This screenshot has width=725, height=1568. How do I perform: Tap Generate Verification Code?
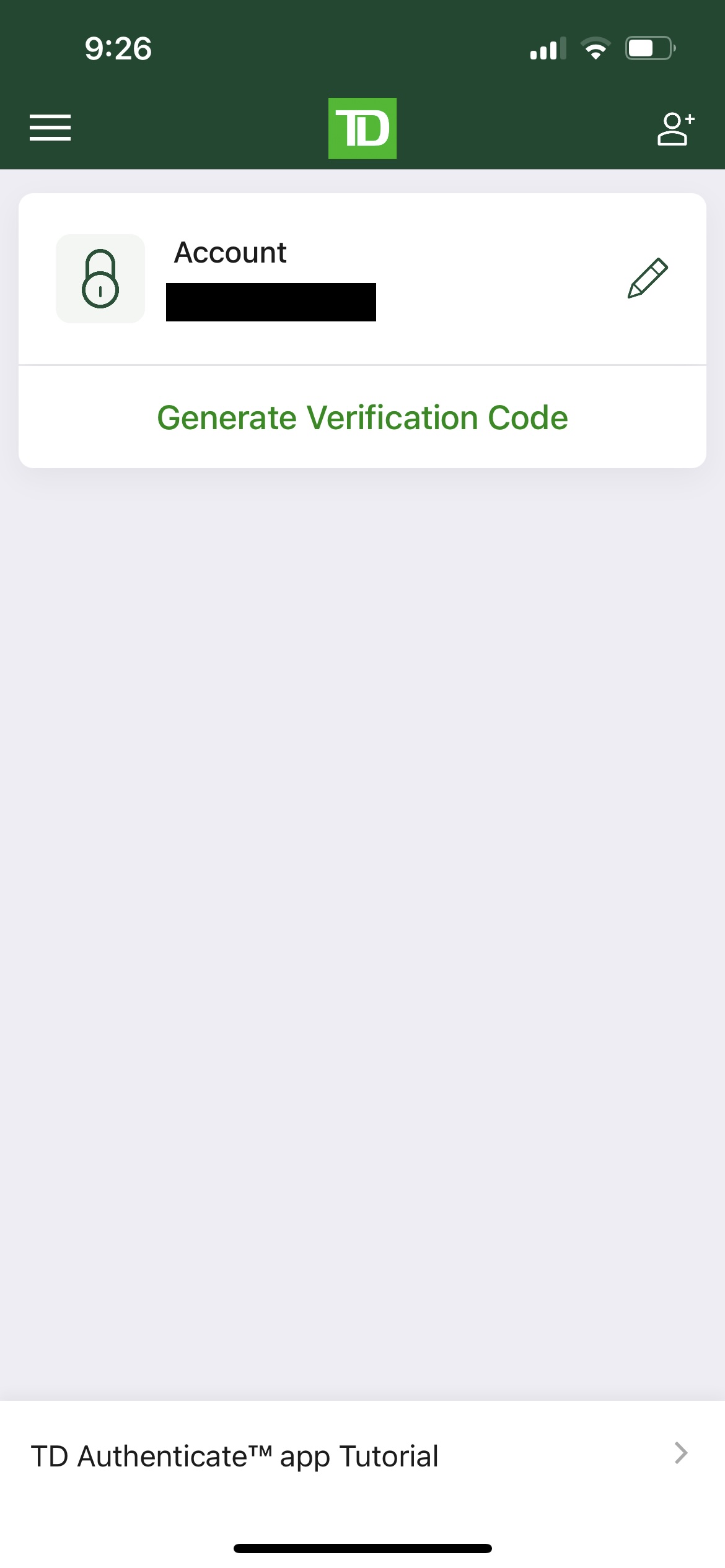362,416
